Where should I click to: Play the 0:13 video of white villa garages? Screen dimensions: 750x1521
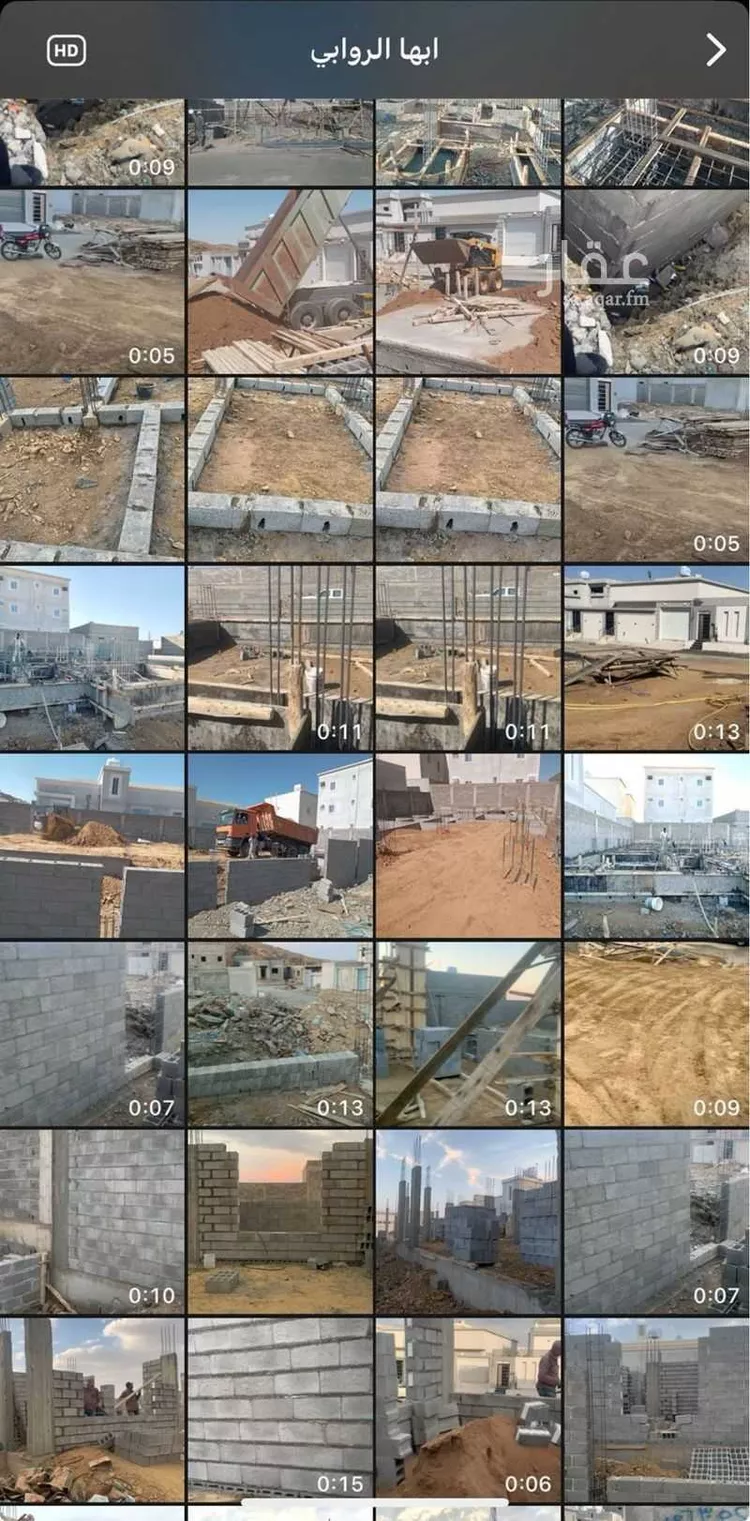point(656,658)
